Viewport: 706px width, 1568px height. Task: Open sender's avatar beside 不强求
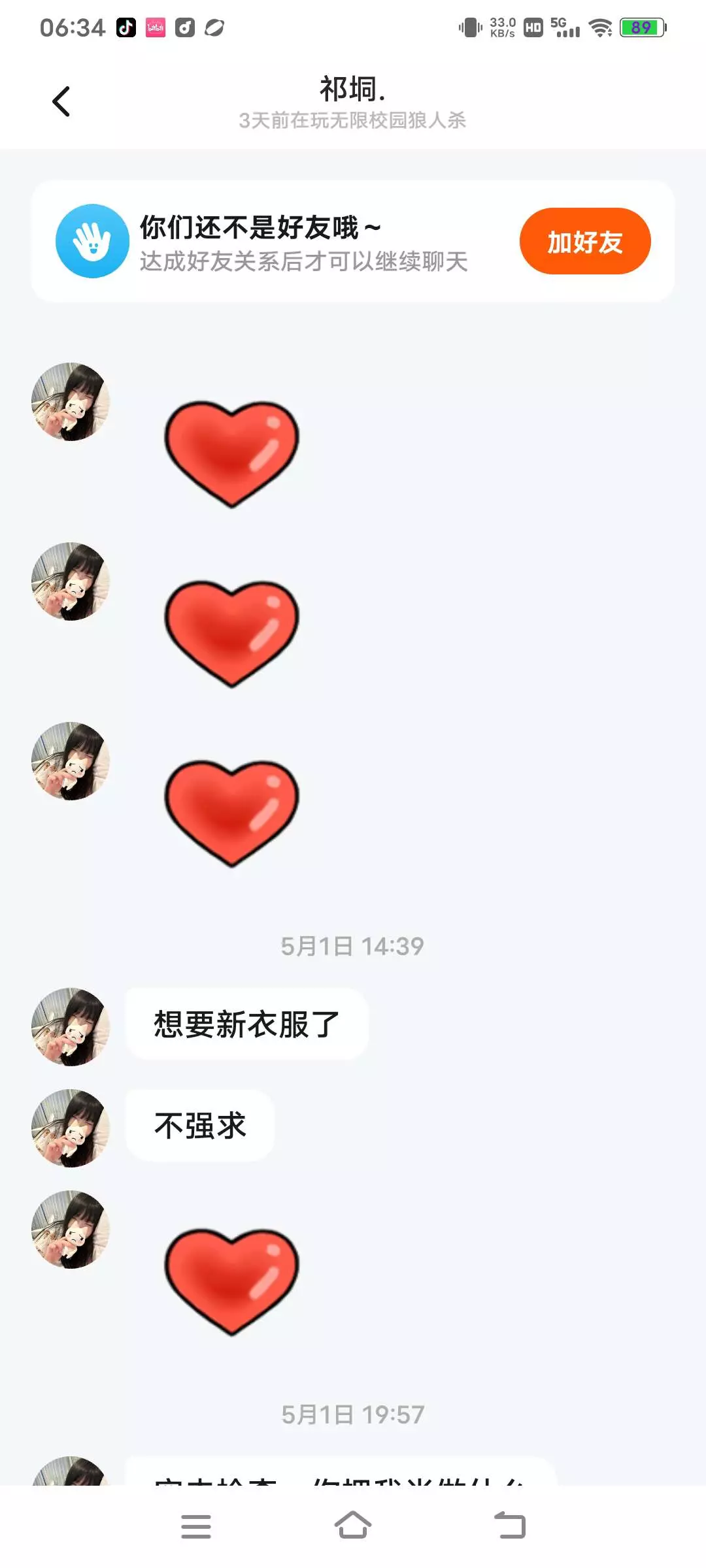pyautogui.click(x=71, y=1128)
